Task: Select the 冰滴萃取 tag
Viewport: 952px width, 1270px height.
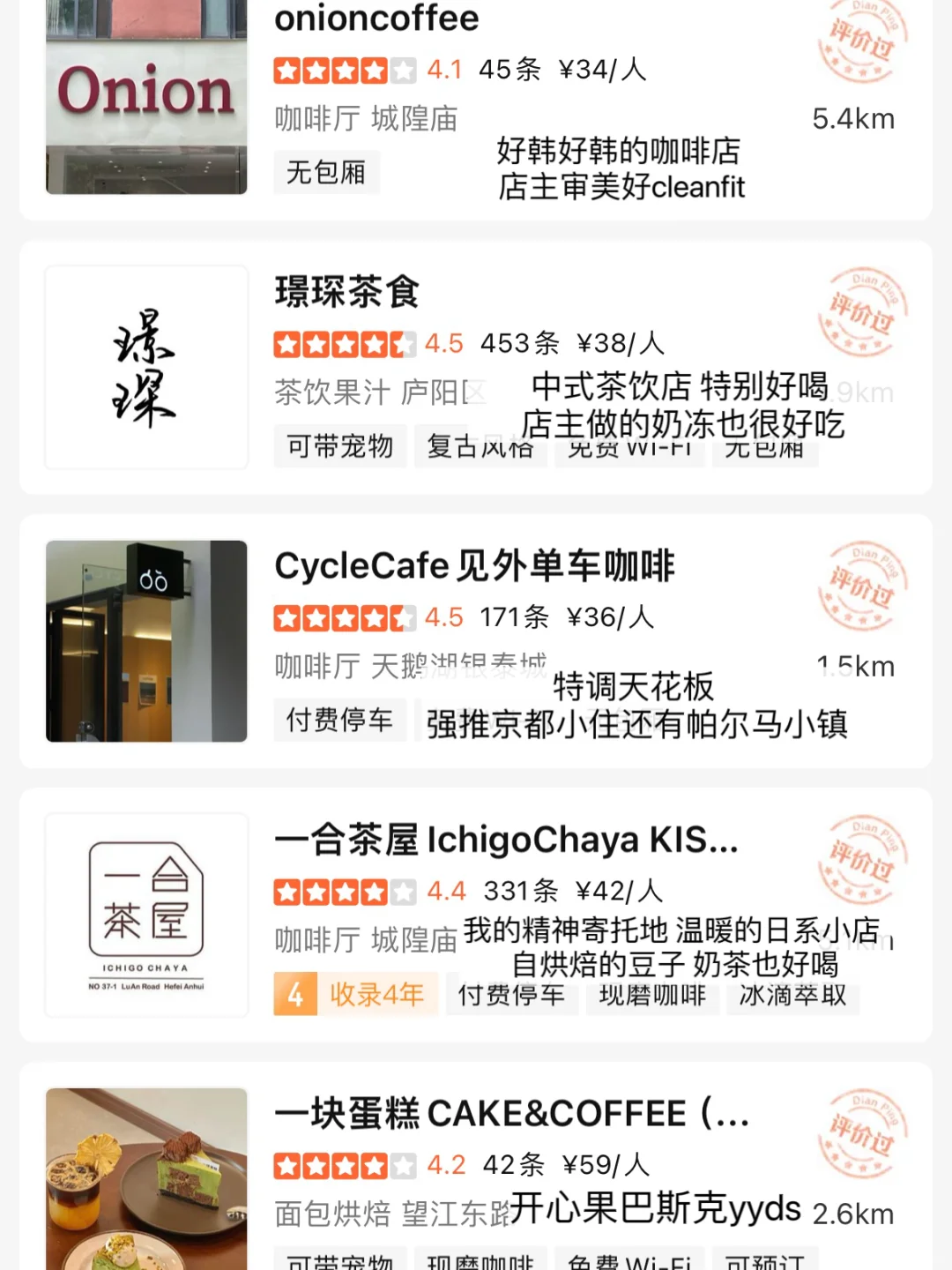Action: 792,997
